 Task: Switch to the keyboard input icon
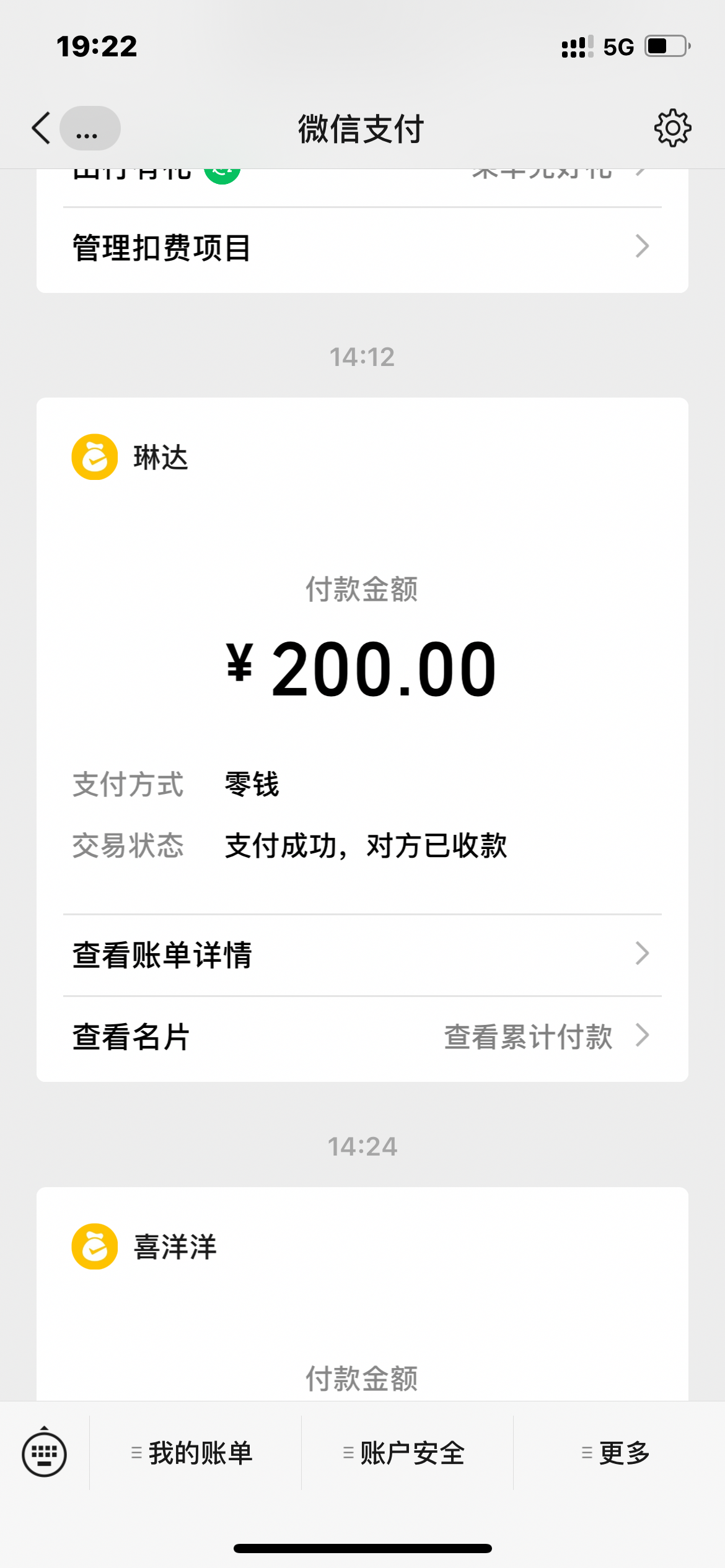[x=44, y=1453]
